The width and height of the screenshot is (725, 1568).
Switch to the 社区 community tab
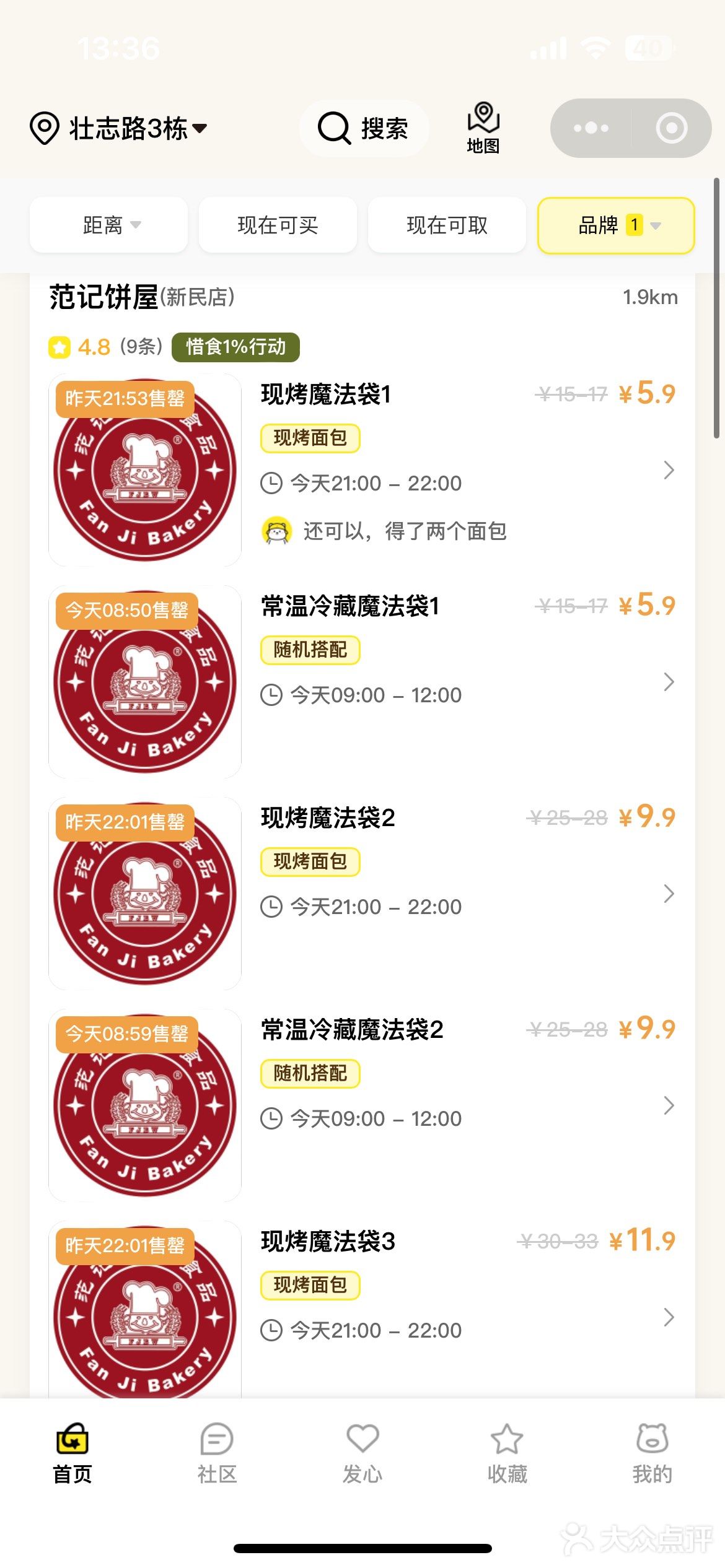point(217,1453)
